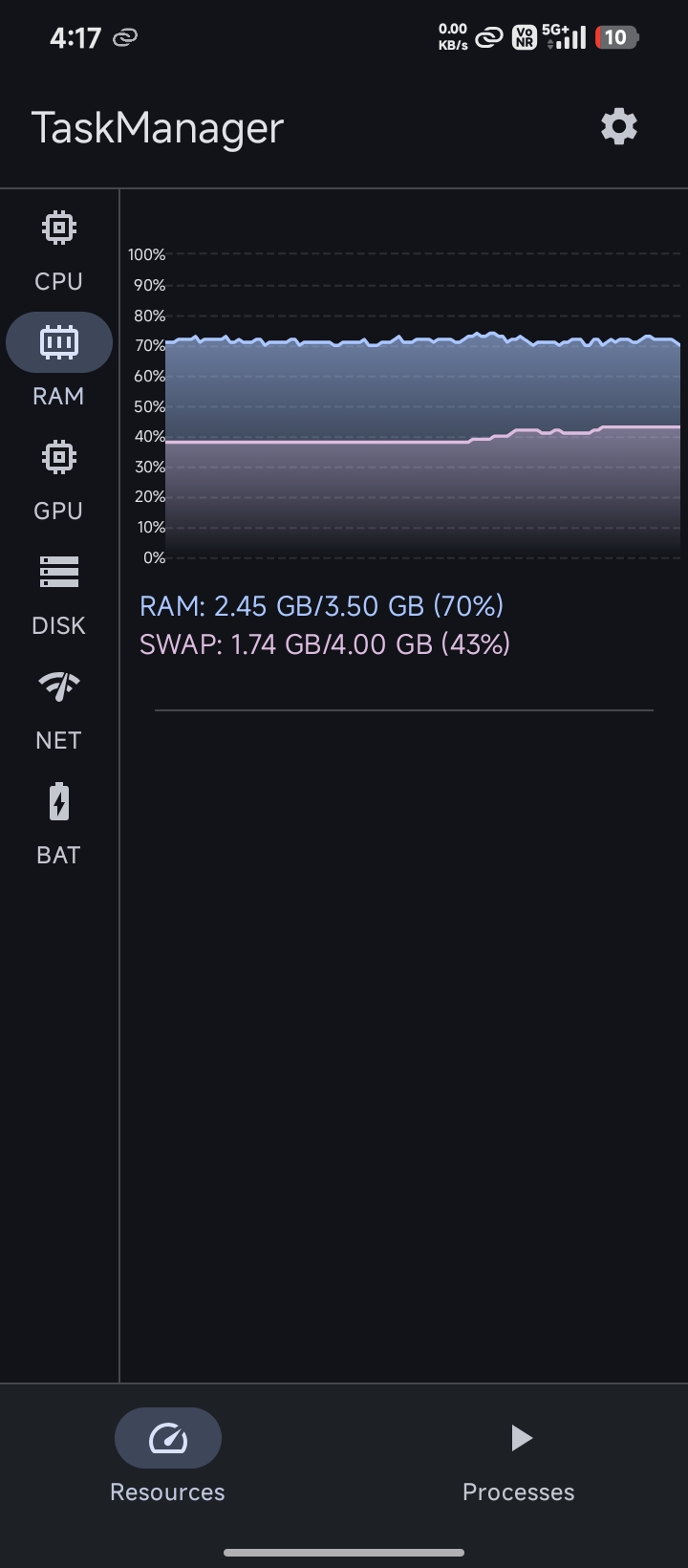
Task: Open the settings gear icon
Action: point(618,126)
